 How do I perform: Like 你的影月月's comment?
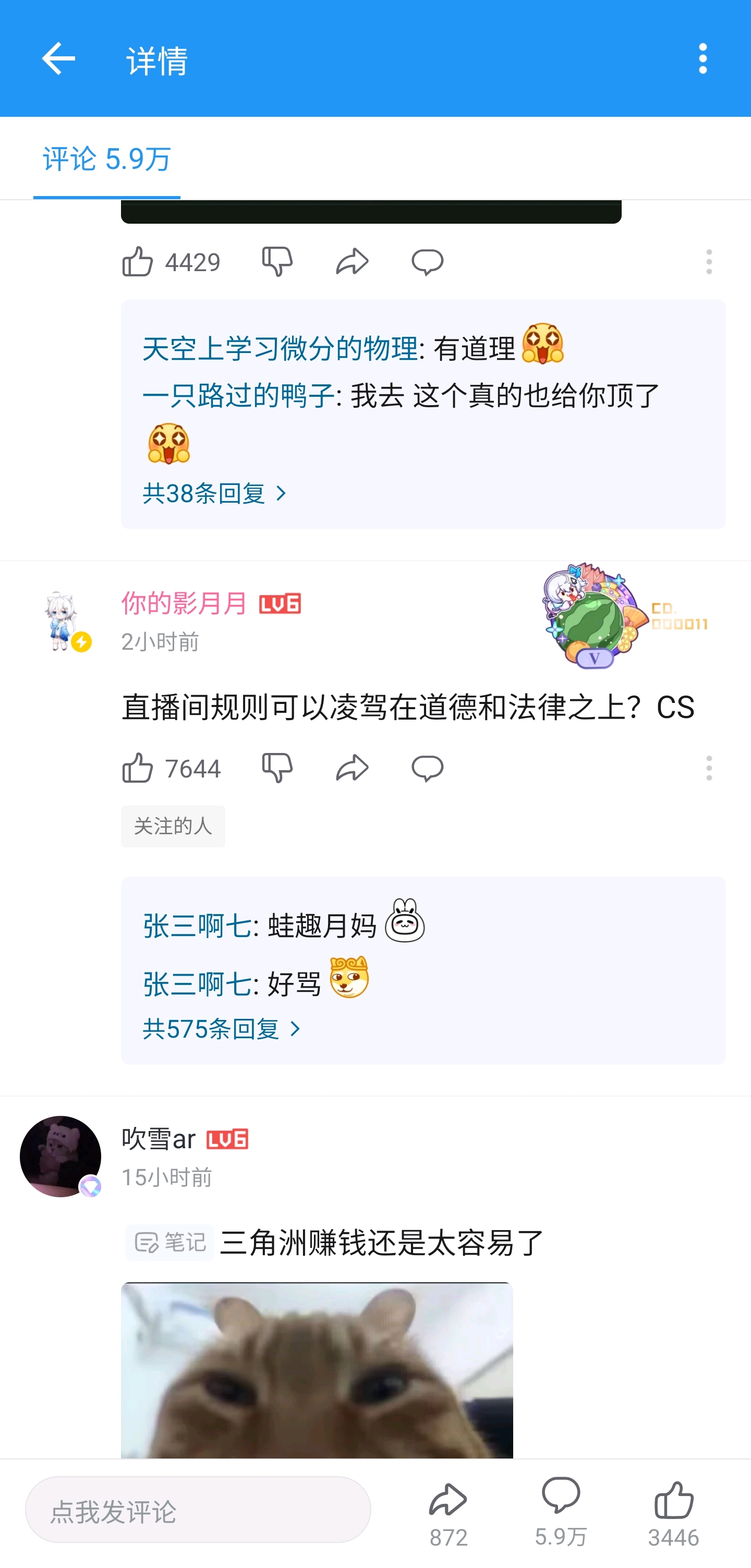tap(138, 768)
